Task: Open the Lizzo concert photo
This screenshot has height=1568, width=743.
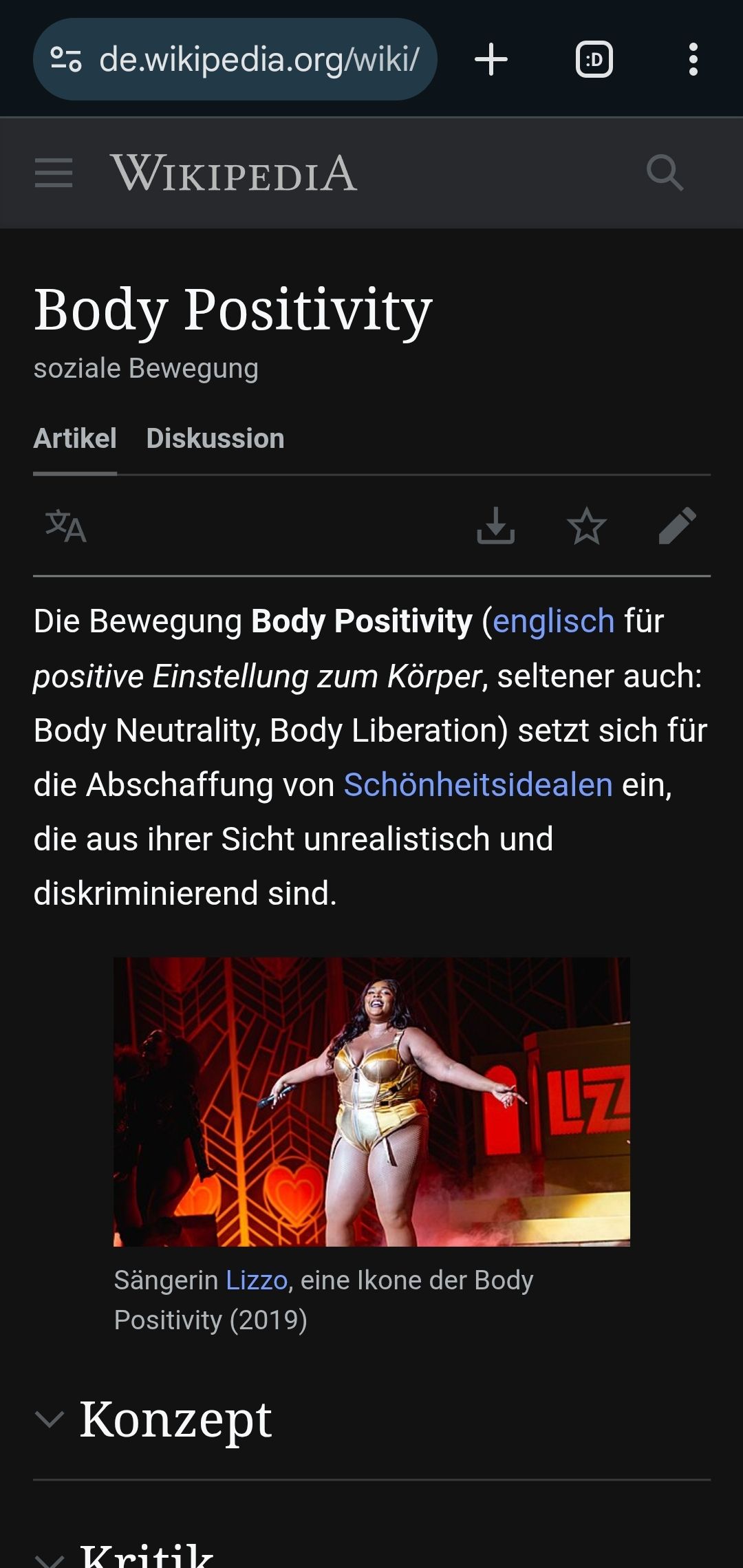Action: click(x=371, y=1102)
